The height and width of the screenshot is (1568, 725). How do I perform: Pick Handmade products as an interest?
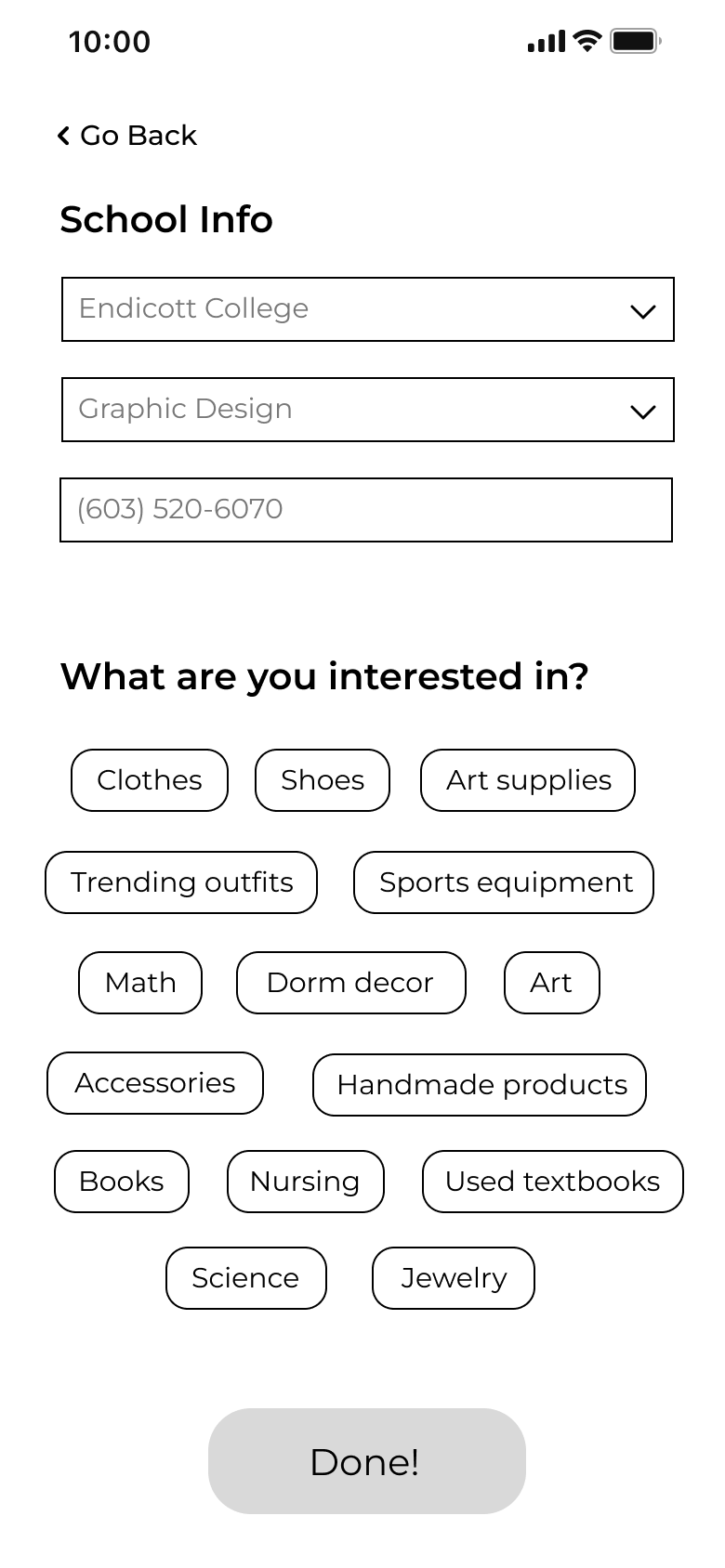[x=480, y=1085]
